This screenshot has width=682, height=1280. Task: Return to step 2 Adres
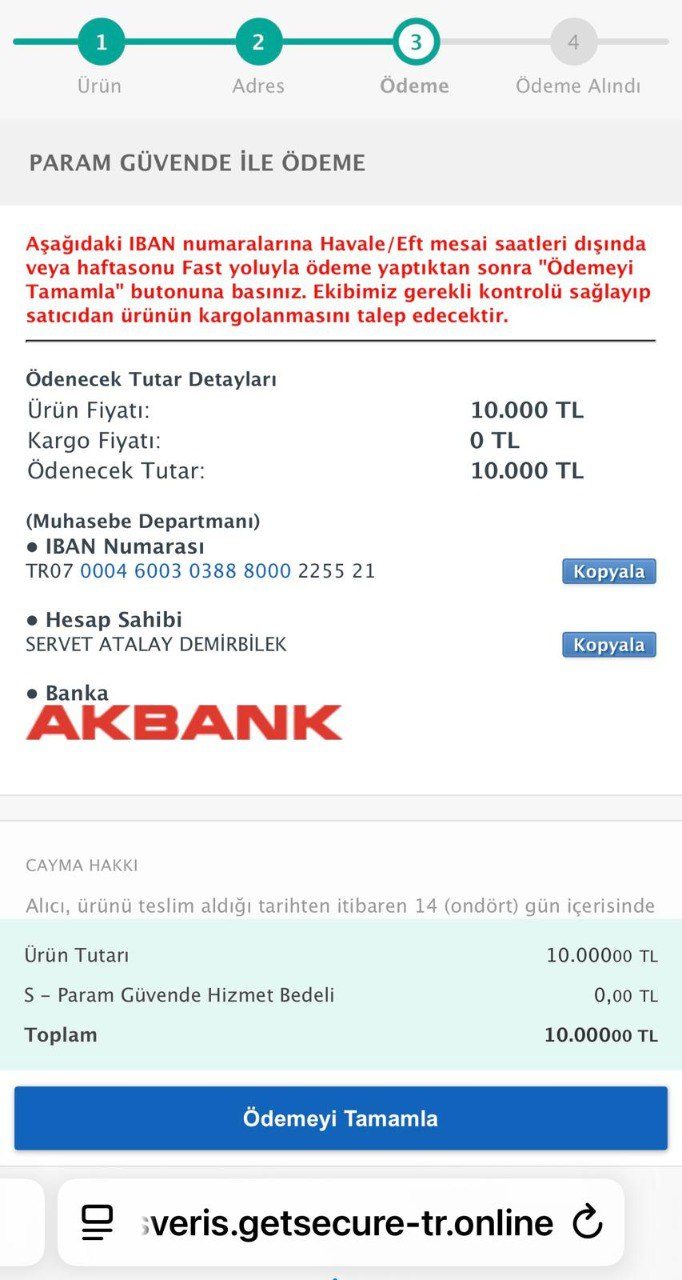(258, 43)
